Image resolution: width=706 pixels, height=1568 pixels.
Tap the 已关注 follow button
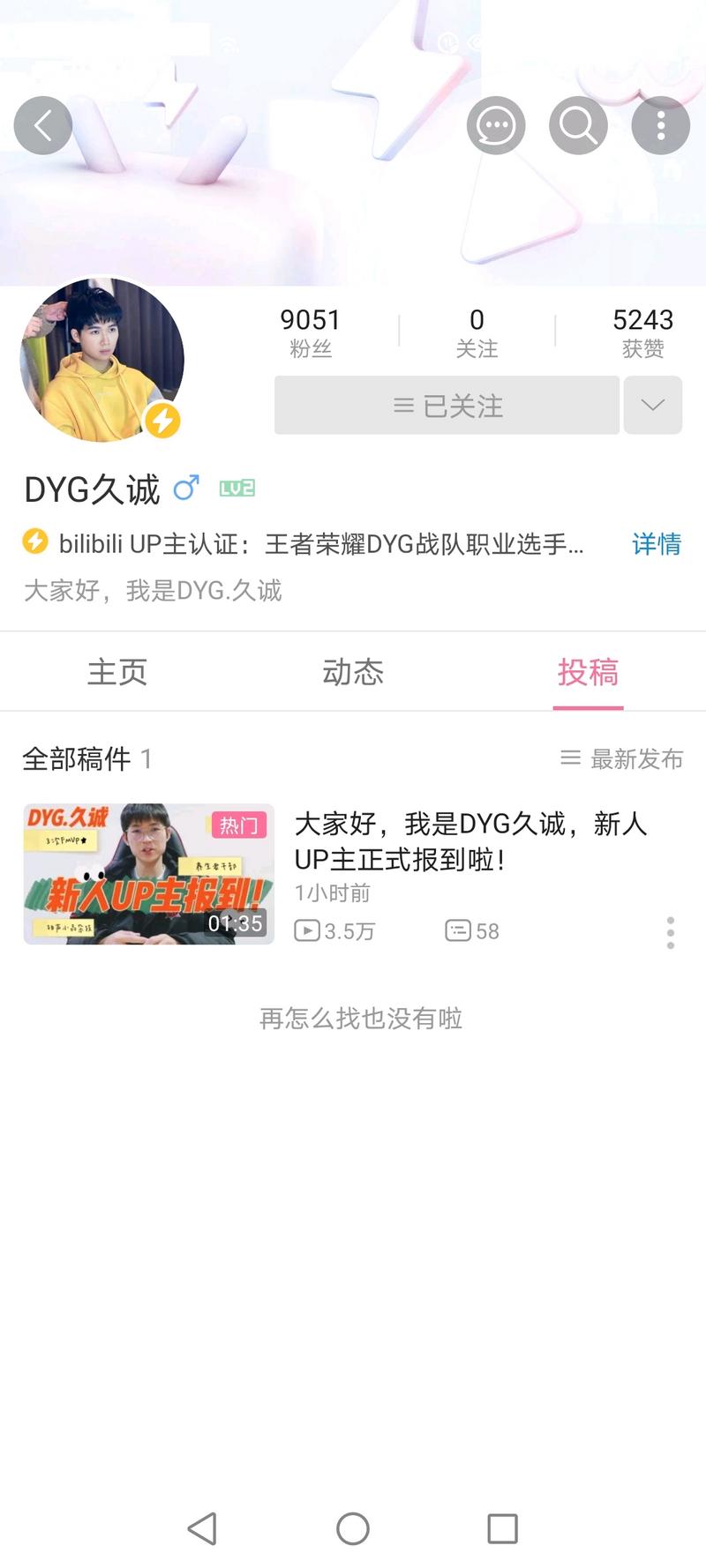(x=447, y=406)
